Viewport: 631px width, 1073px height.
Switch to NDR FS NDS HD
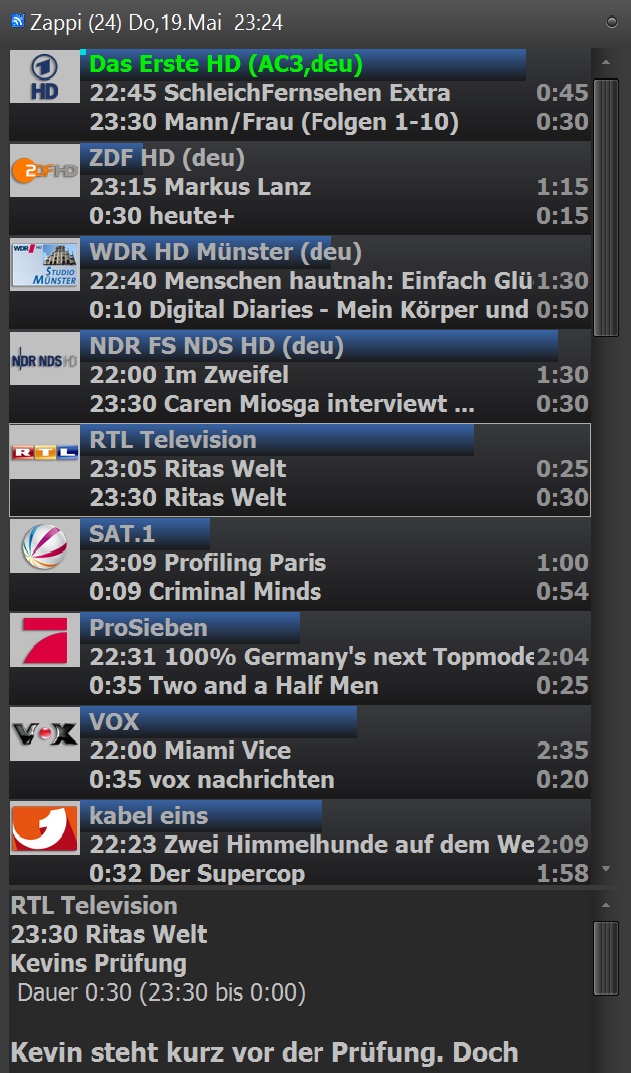tap(300, 376)
